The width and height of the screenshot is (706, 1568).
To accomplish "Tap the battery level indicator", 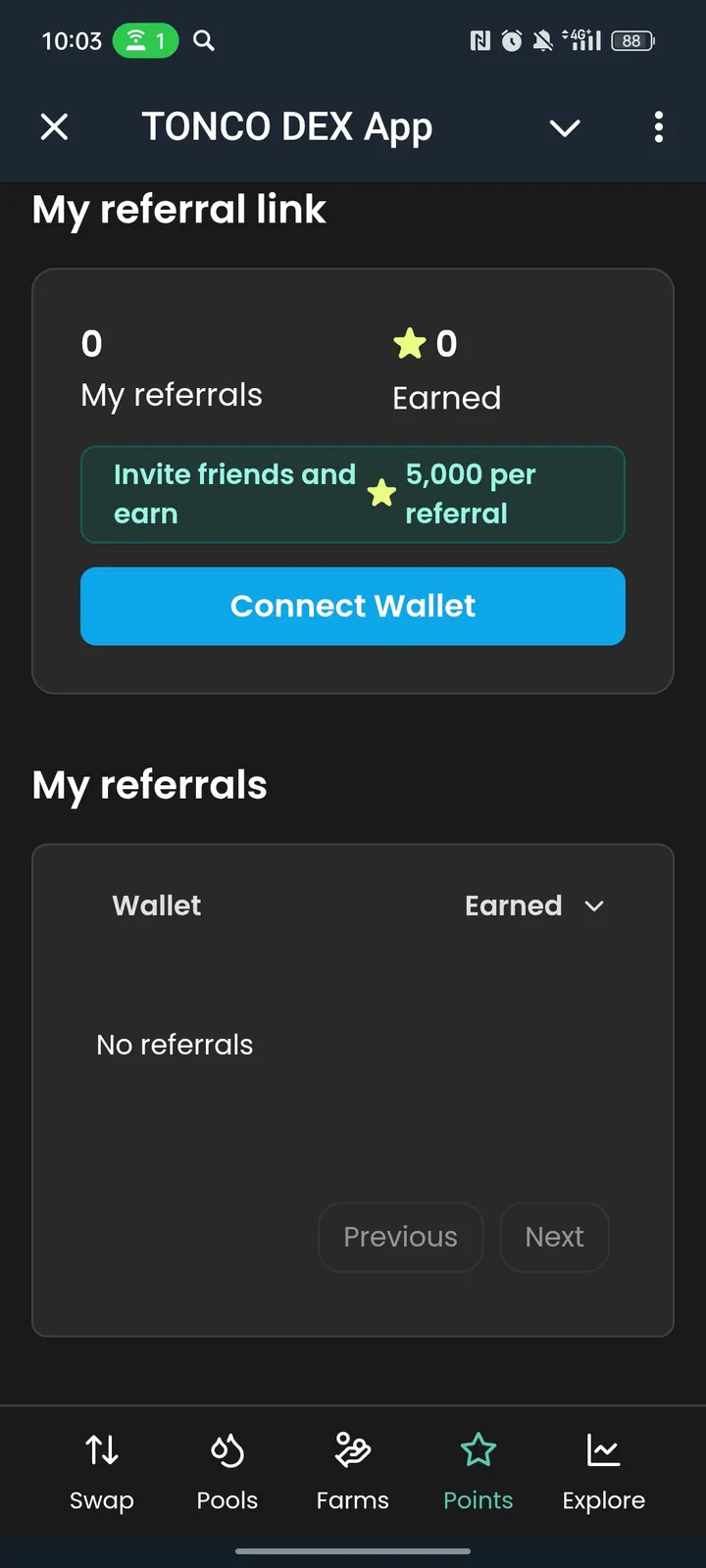I will [631, 41].
